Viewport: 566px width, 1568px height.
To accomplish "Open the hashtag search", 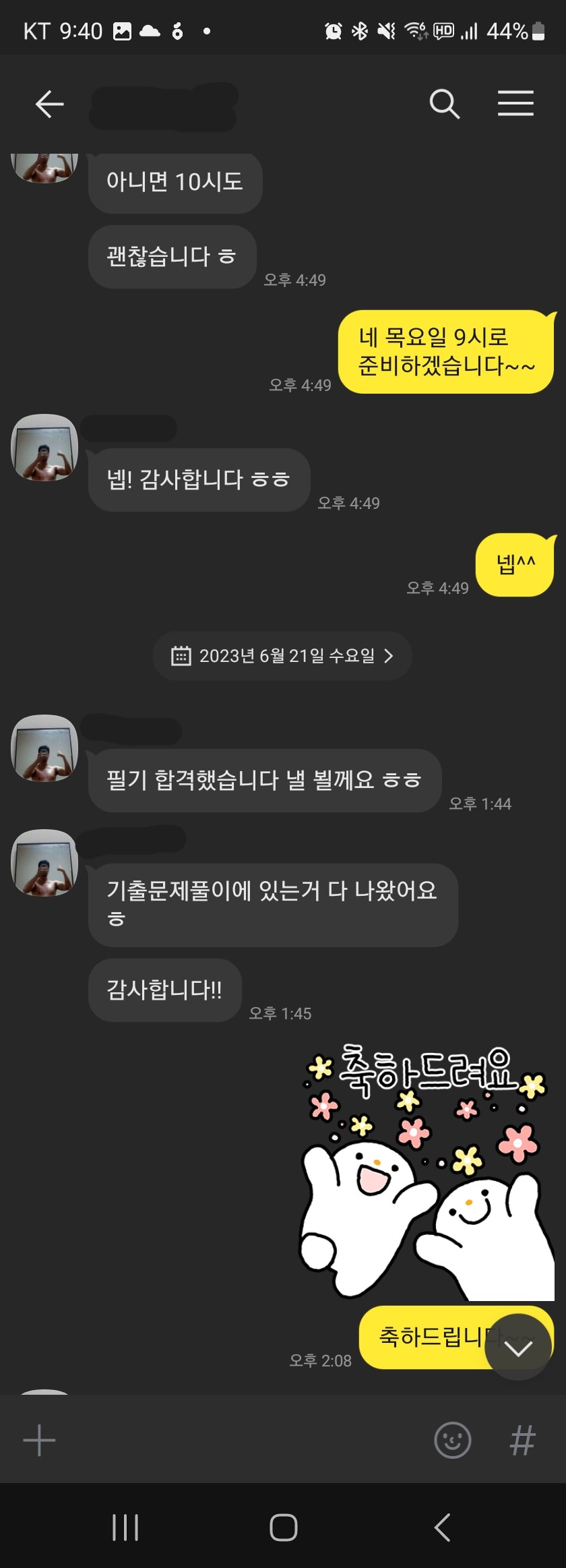I will 522,1441.
